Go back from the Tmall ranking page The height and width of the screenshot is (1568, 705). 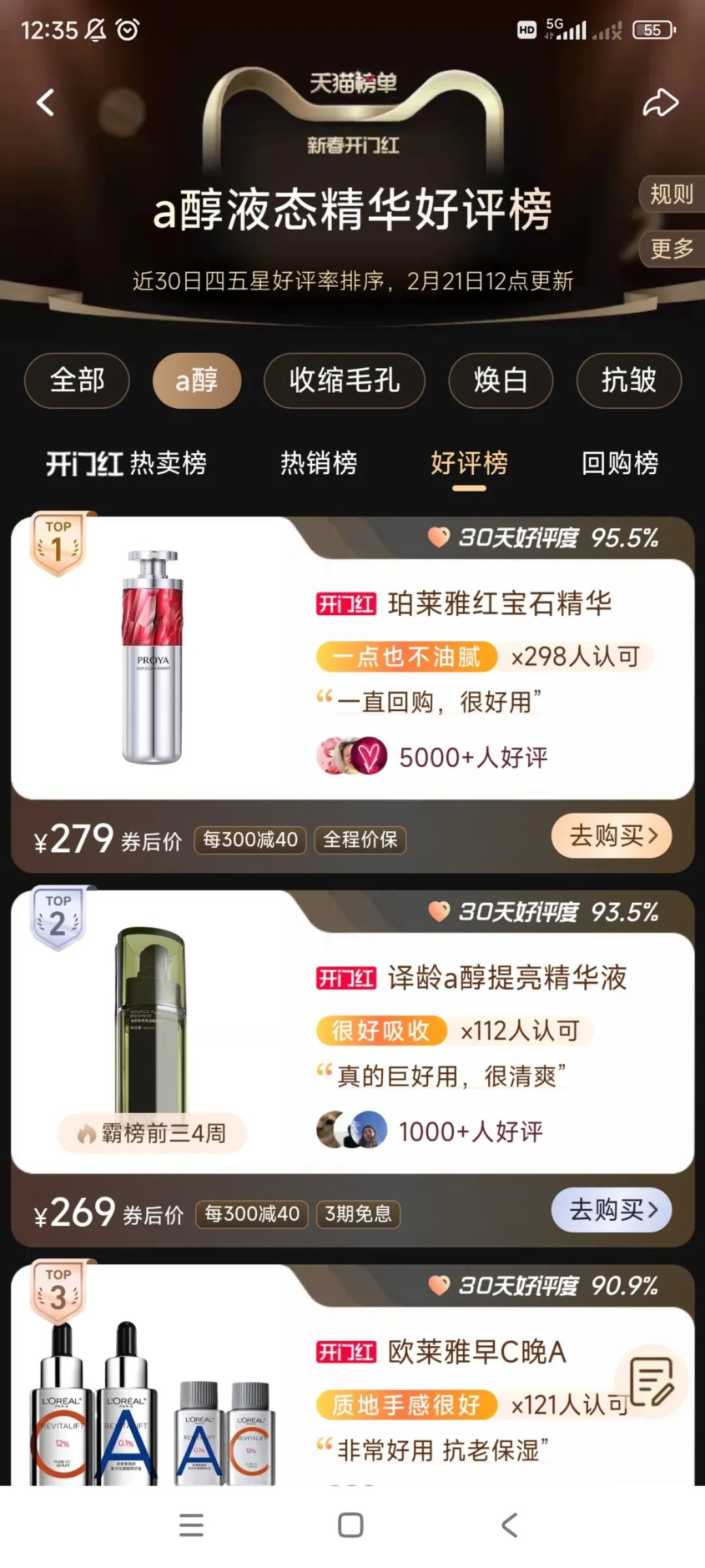(x=45, y=103)
